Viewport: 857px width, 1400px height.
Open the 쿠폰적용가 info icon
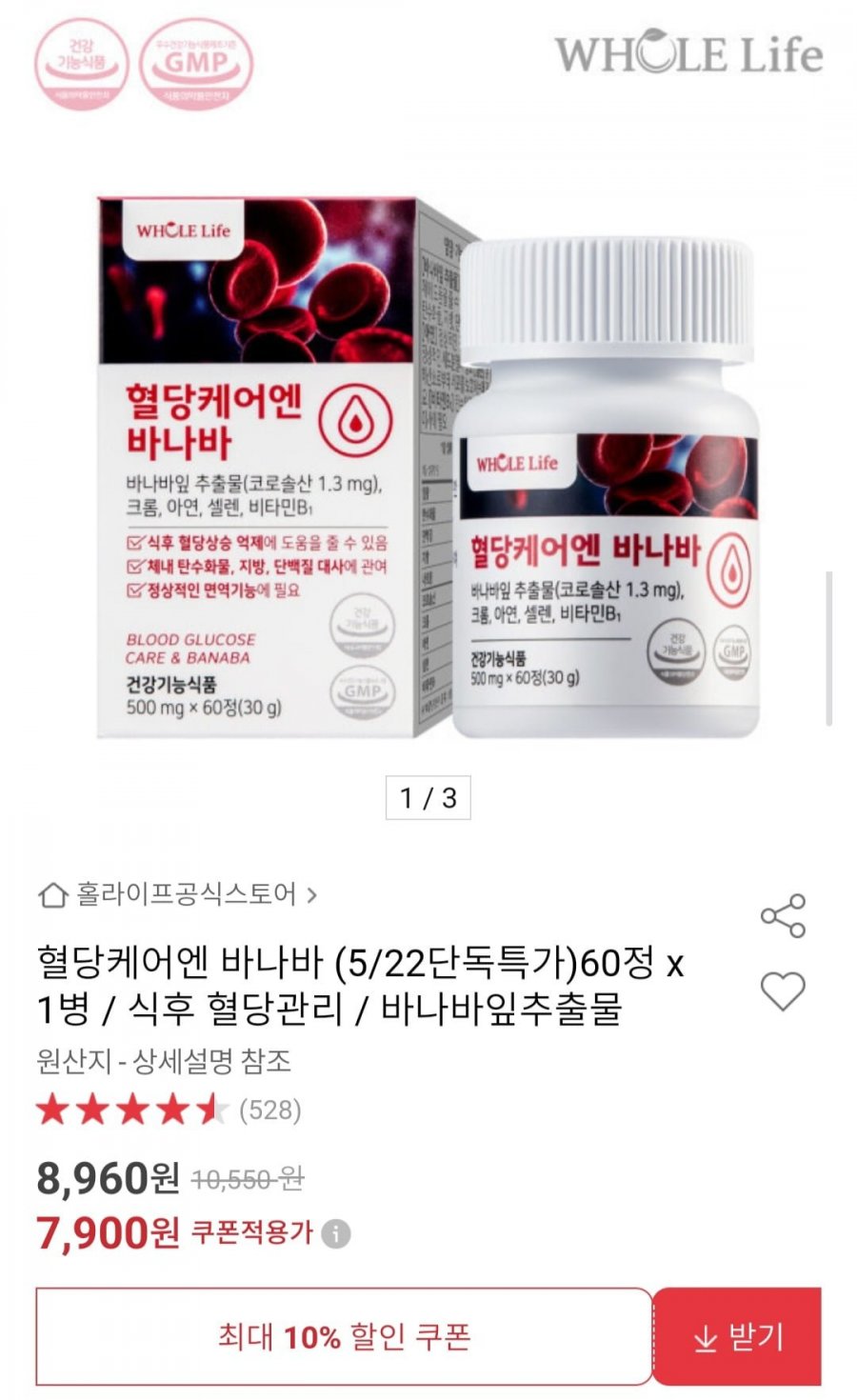point(335,1234)
